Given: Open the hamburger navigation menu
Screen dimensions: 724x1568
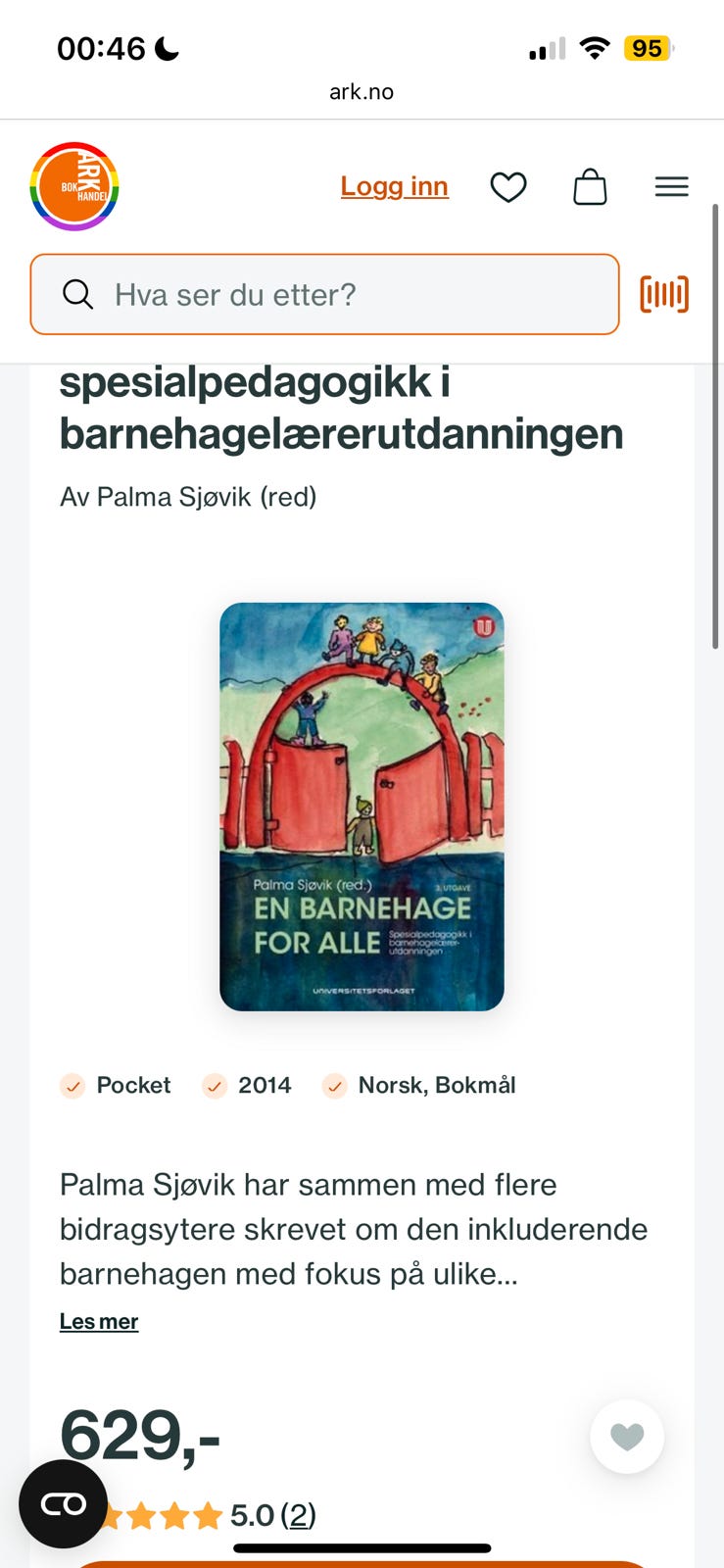Looking at the screenshot, I should point(672,186).
